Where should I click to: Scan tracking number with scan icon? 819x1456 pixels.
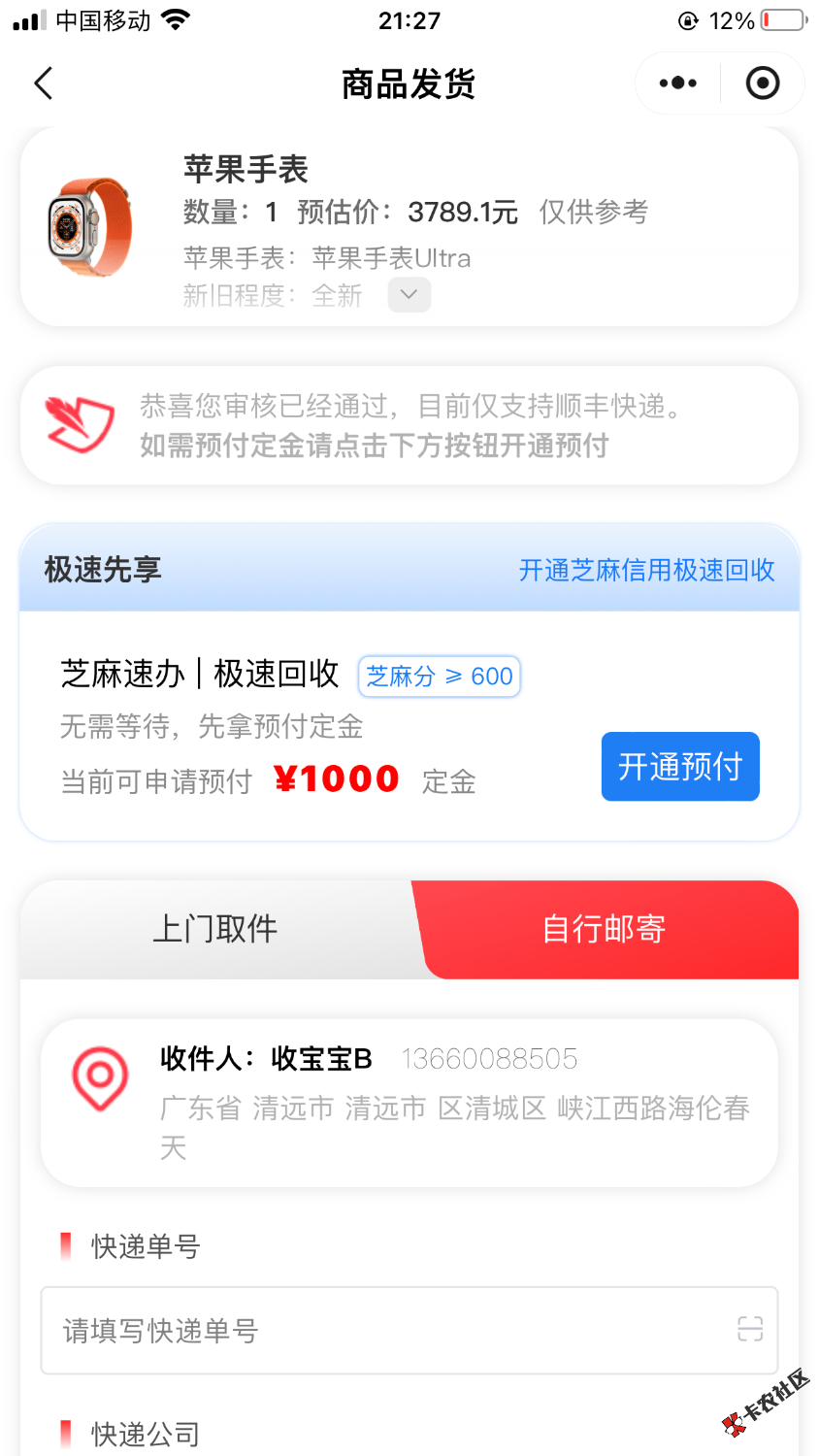(750, 1329)
